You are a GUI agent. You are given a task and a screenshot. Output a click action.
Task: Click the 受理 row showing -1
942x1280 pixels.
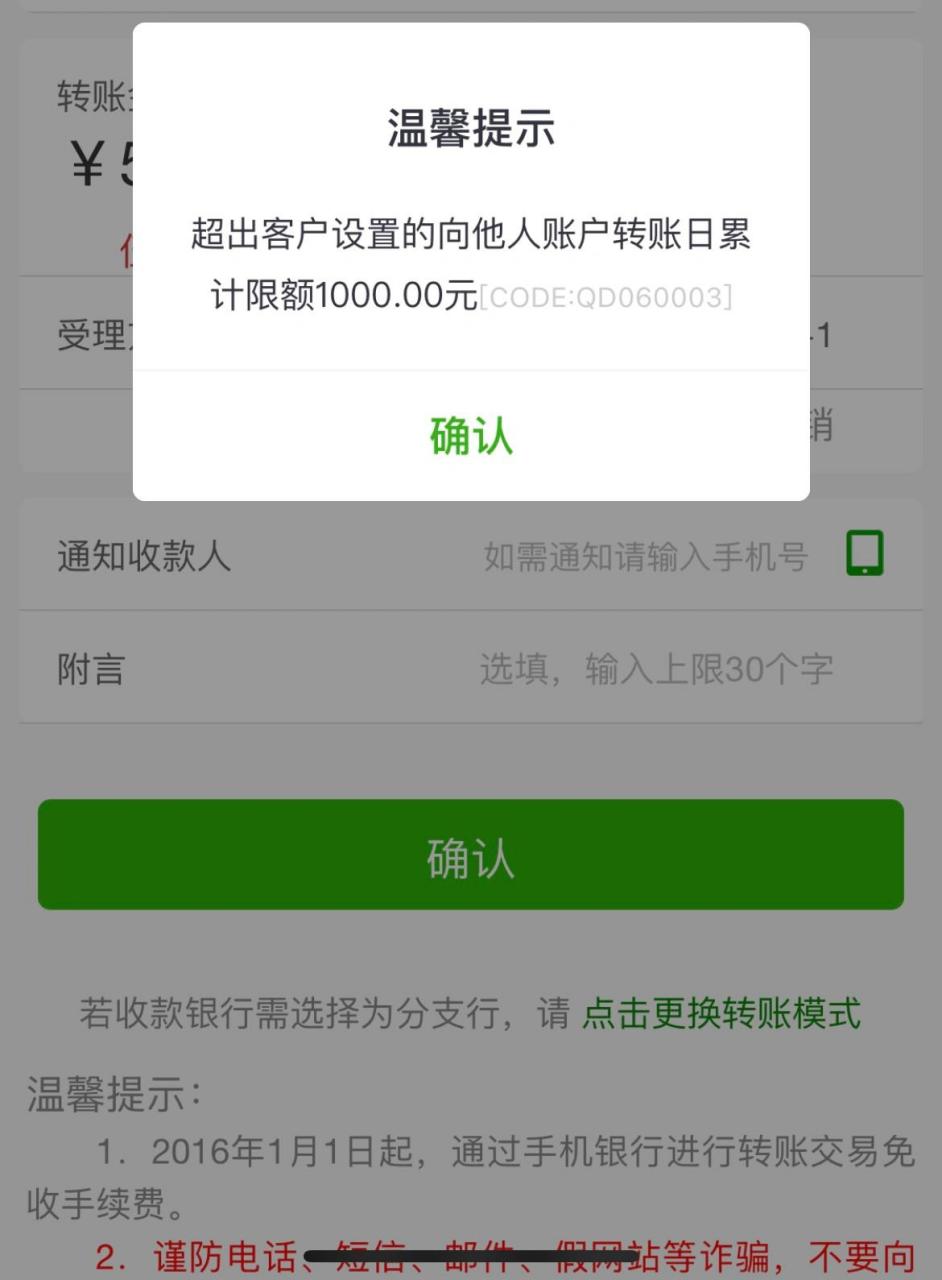[470, 336]
